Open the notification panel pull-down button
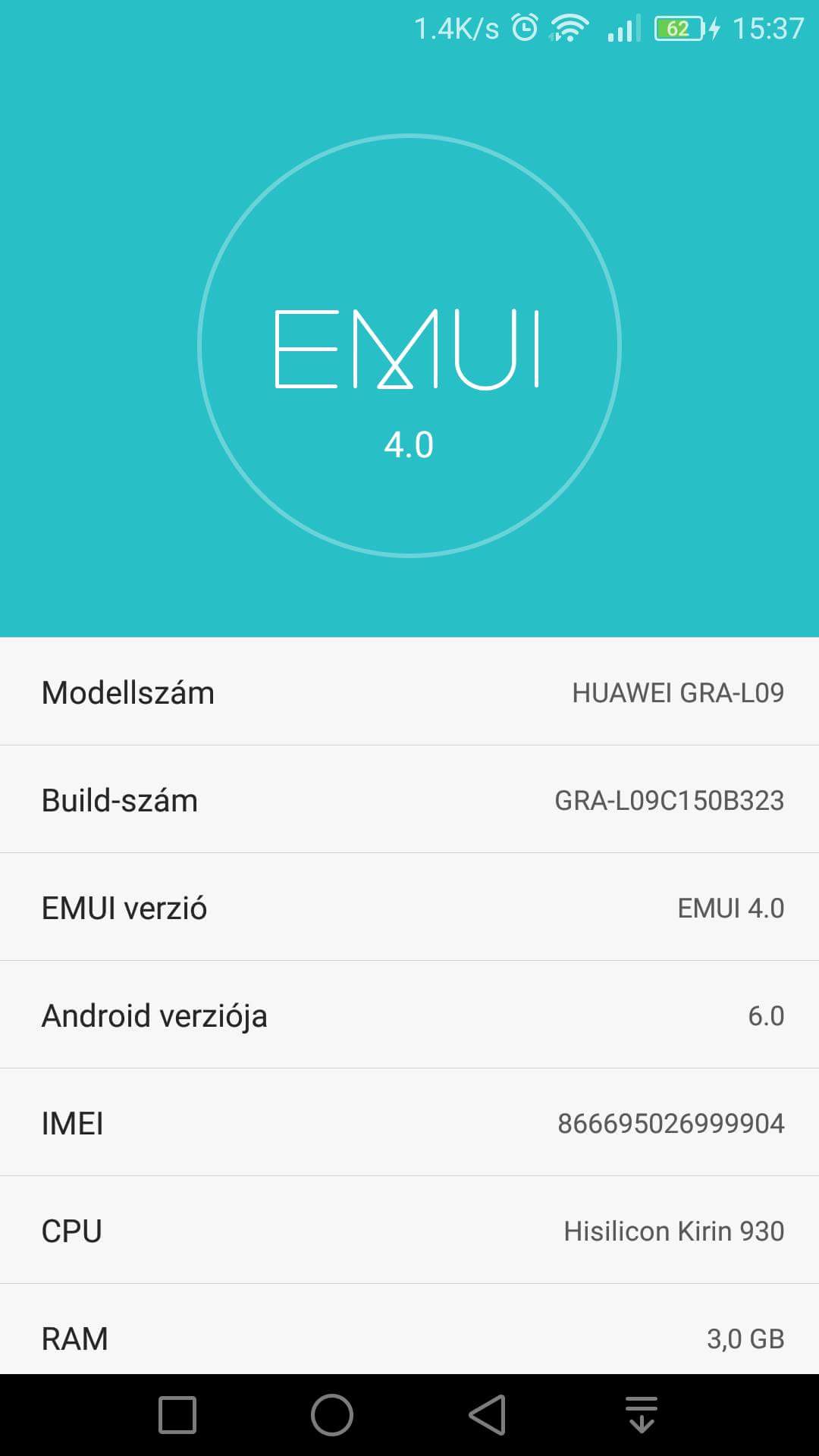 click(x=642, y=1415)
